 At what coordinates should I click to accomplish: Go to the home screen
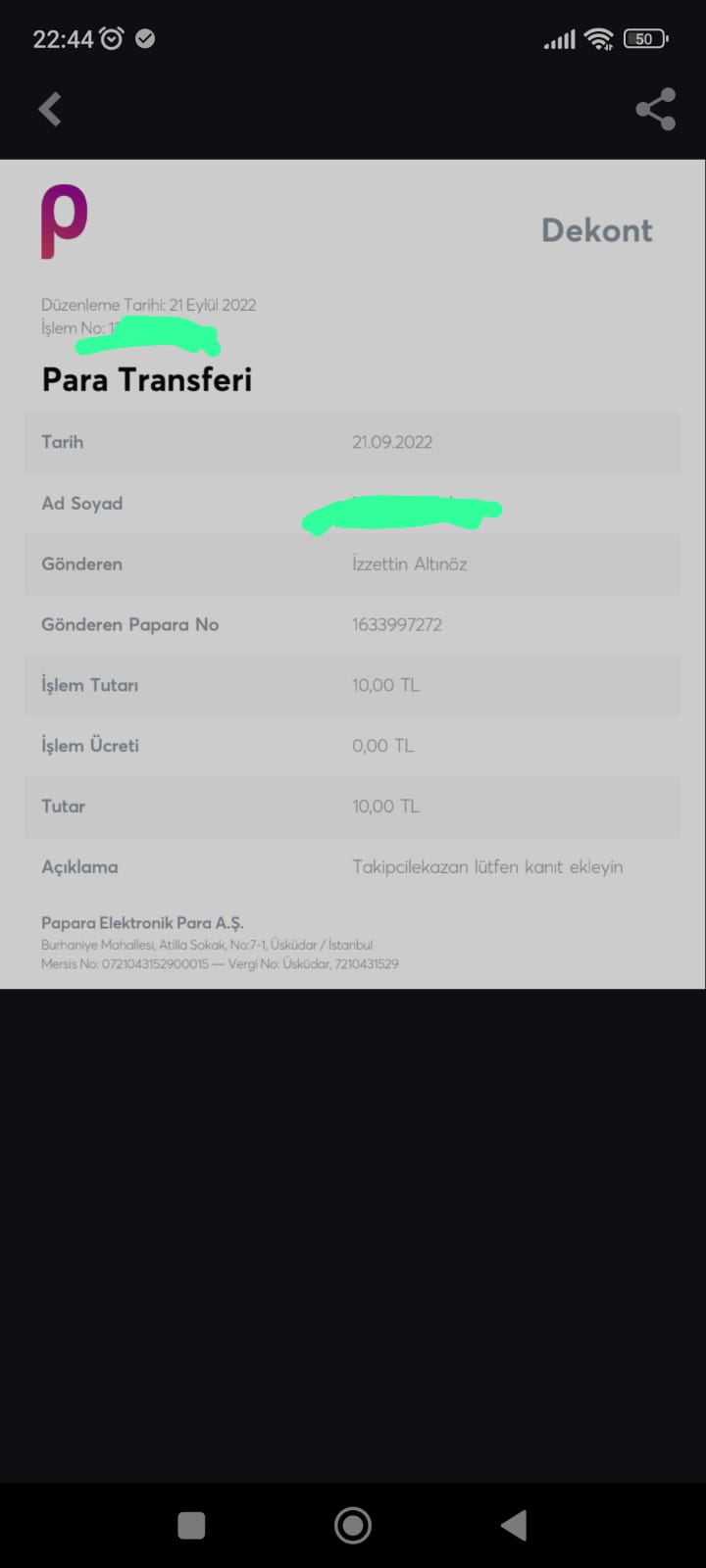[353, 1525]
